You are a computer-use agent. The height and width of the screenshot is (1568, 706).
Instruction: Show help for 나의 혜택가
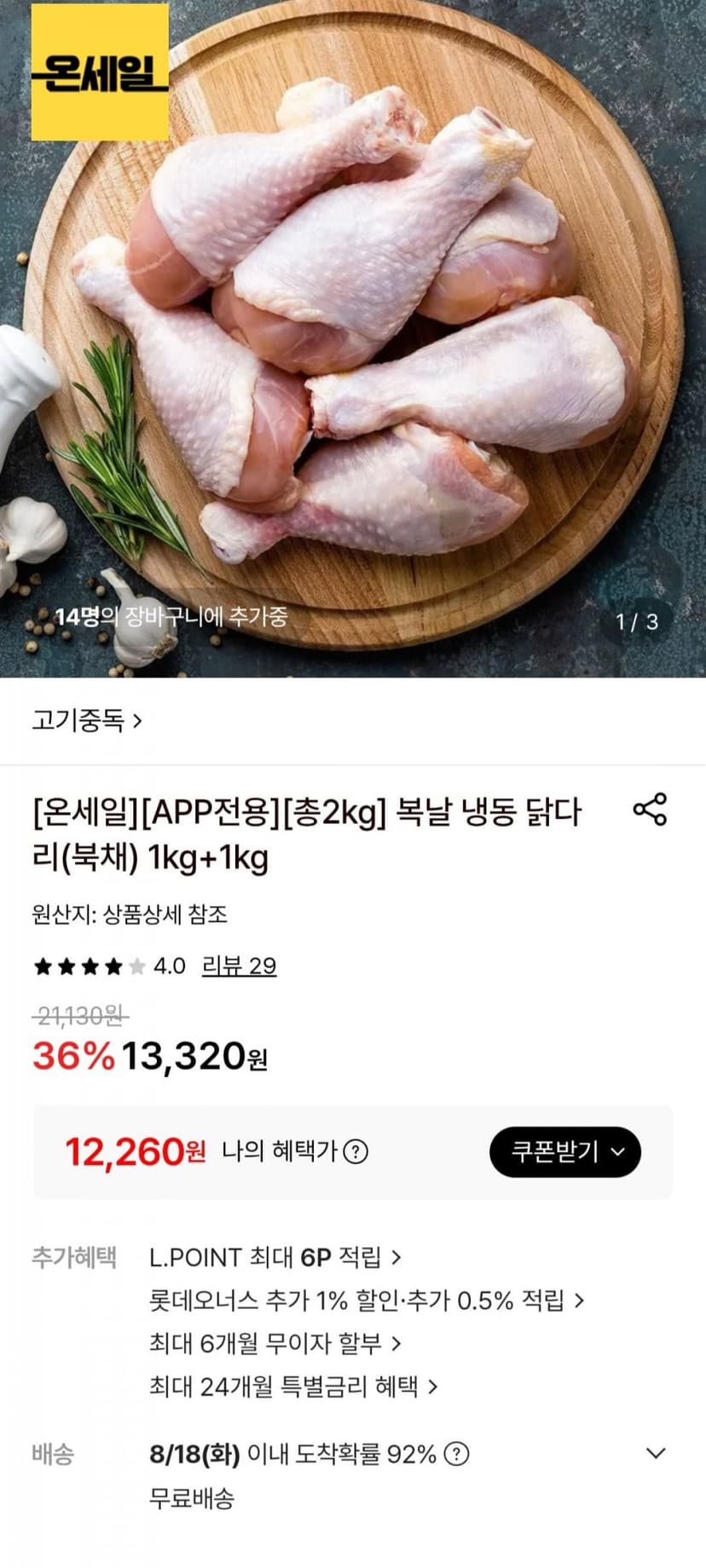pos(355,1152)
